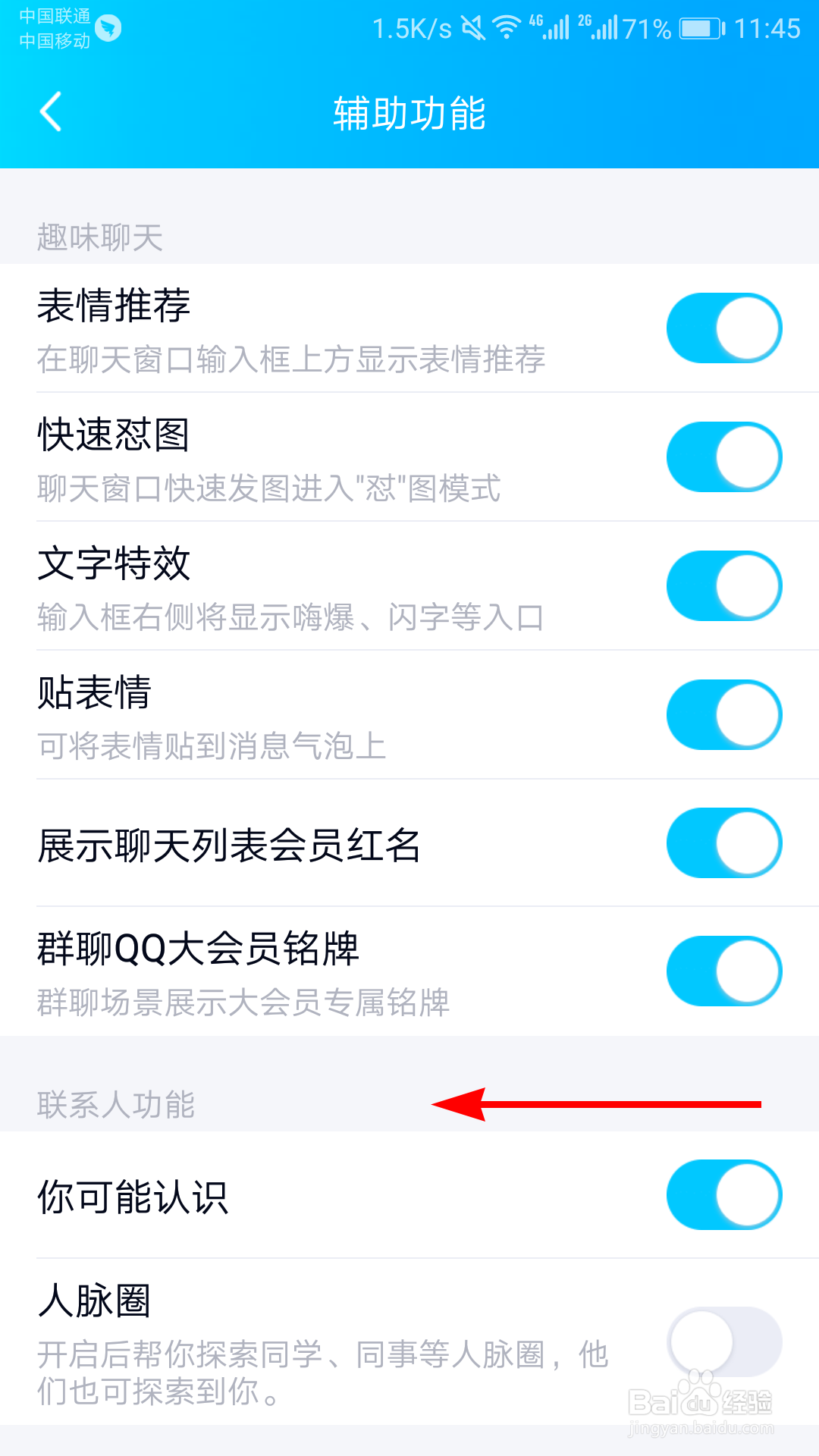Tap the muted notification icon

pyautogui.click(x=472, y=28)
